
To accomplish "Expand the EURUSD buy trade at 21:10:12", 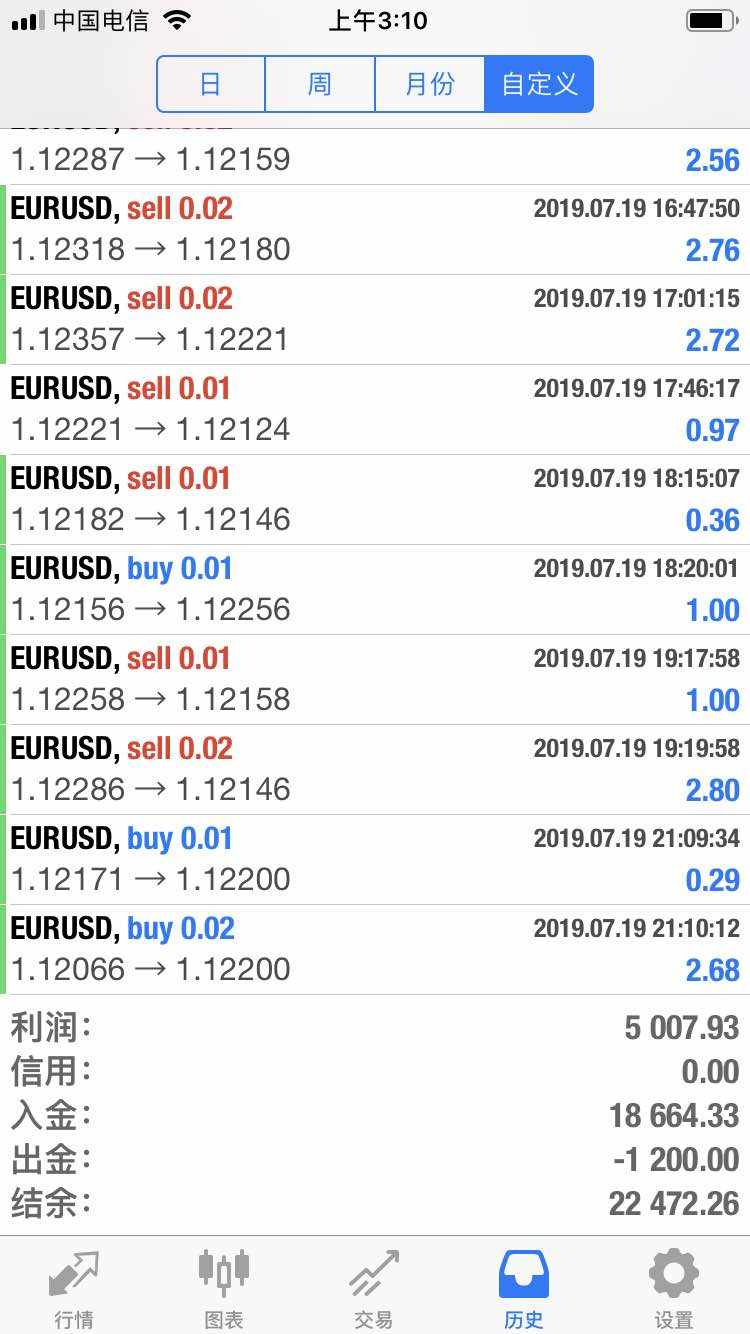I will tap(375, 950).
